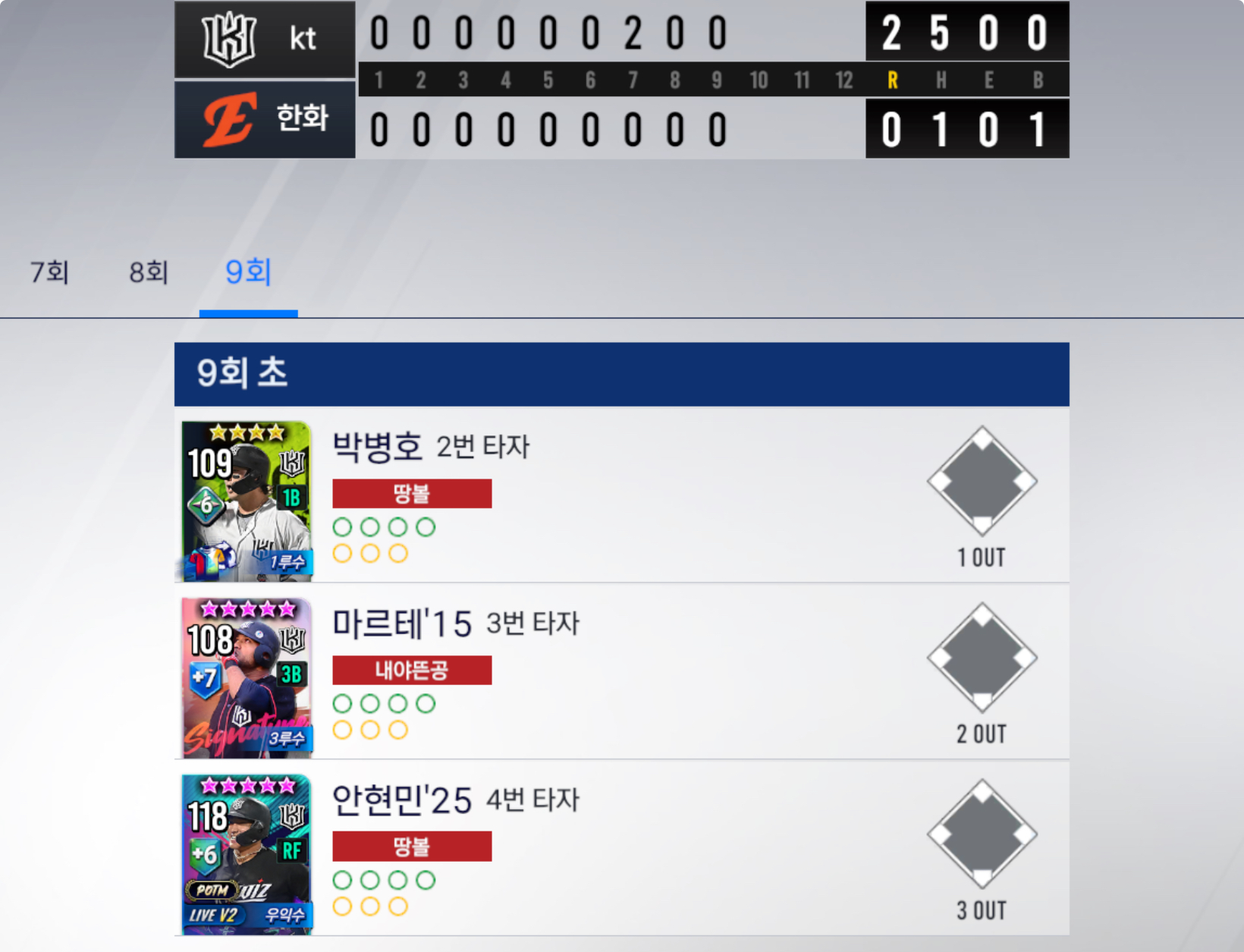Open 안현민'25 player card
Screen dimensions: 1244x952
(x=247, y=854)
